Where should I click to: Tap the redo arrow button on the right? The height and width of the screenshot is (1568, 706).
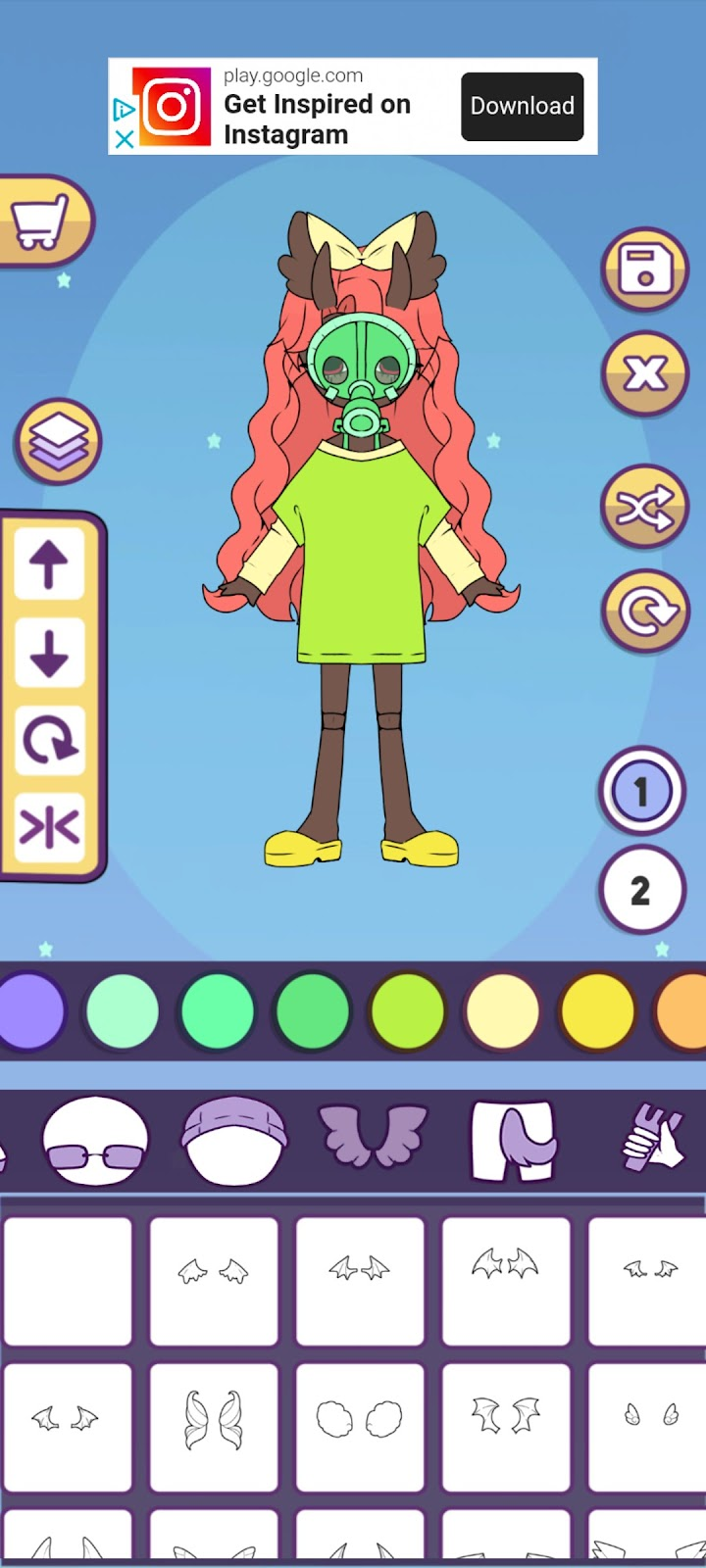coord(644,612)
